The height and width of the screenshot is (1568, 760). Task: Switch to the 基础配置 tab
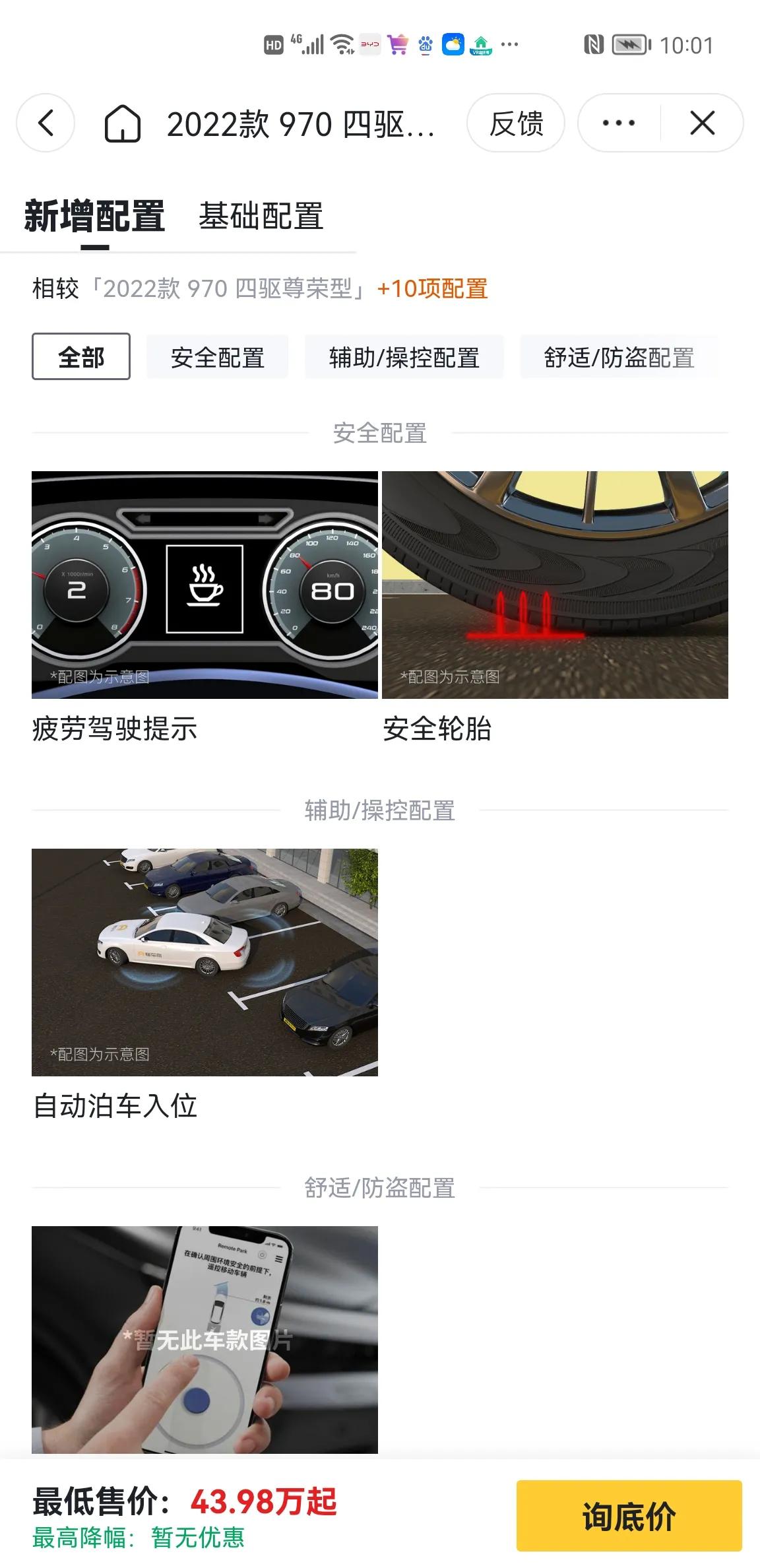pyautogui.click(x=261, y=216)
